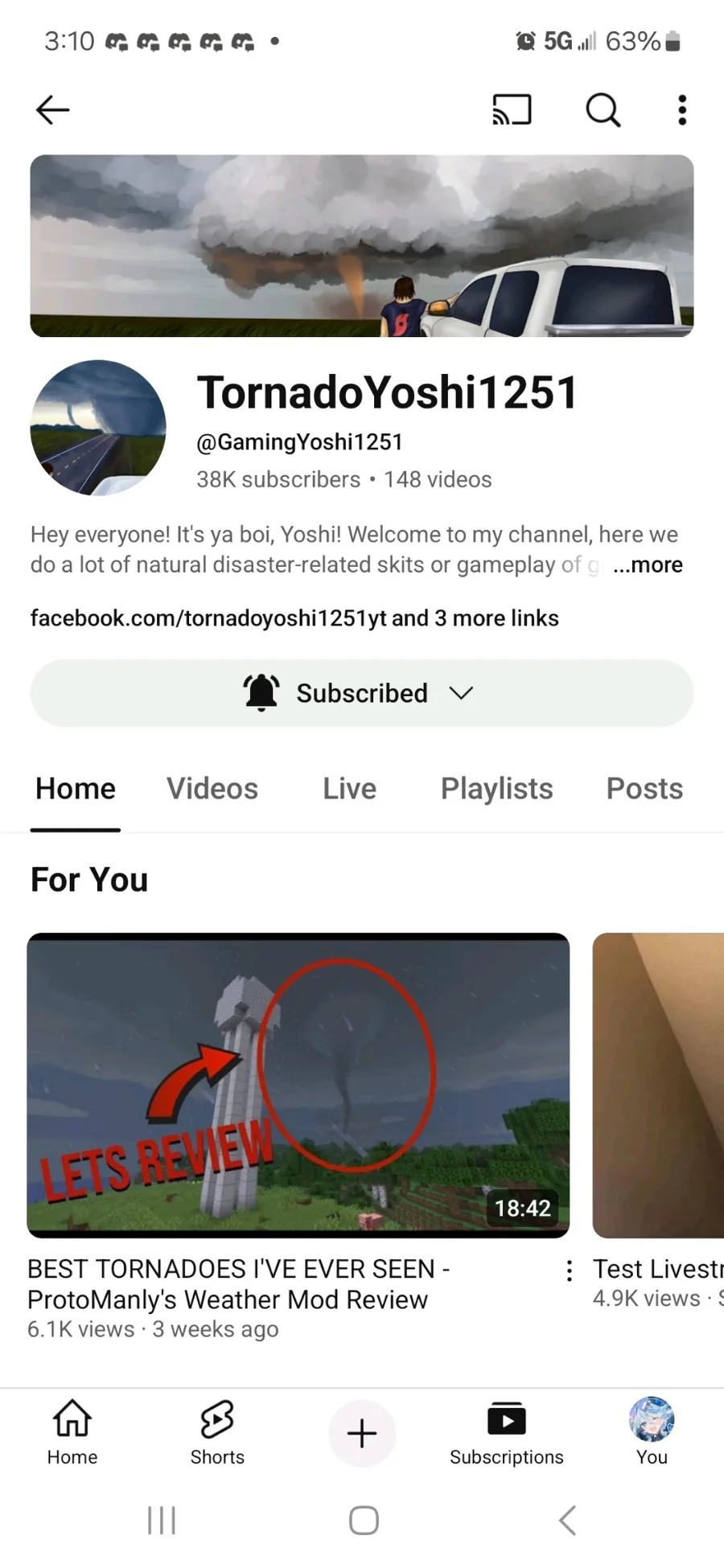Image resolution: width=724 pixels, height=1568 pixels.
Task: Go back with the top arrow
Action: click(53, 110)
